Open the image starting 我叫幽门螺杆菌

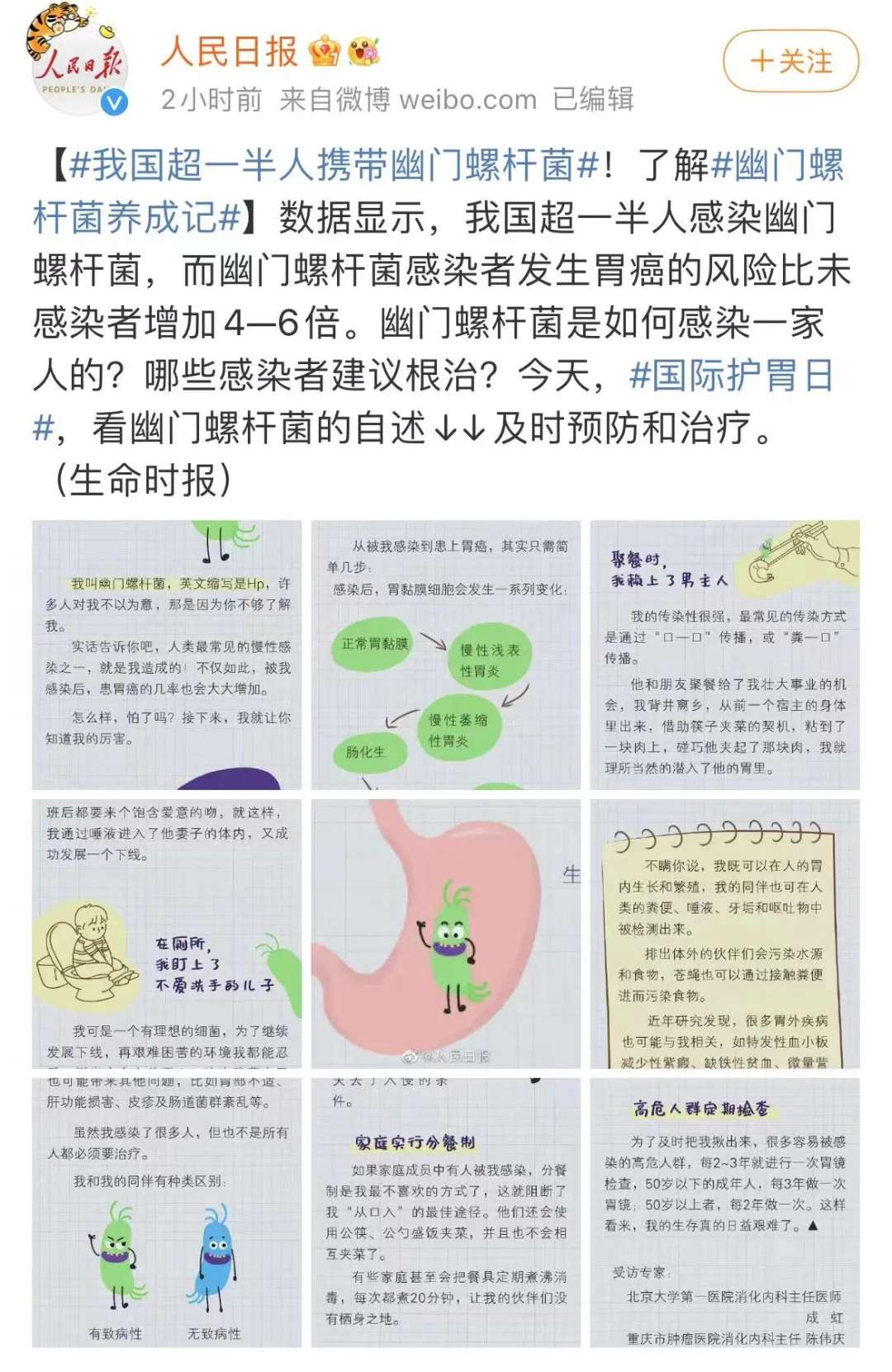(x=167, y=655)
